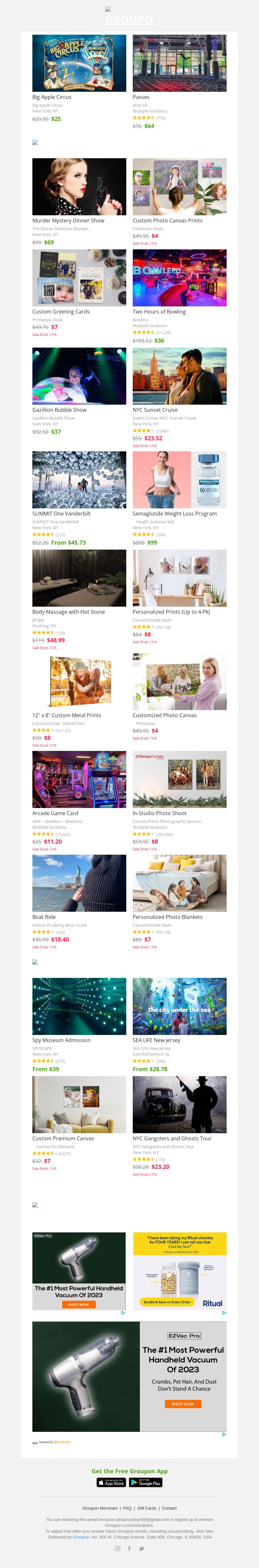The height and width of the screenshot is (1568, 259).
Task: Open the Gift Cards link
Action: (x=147, y=1508)
